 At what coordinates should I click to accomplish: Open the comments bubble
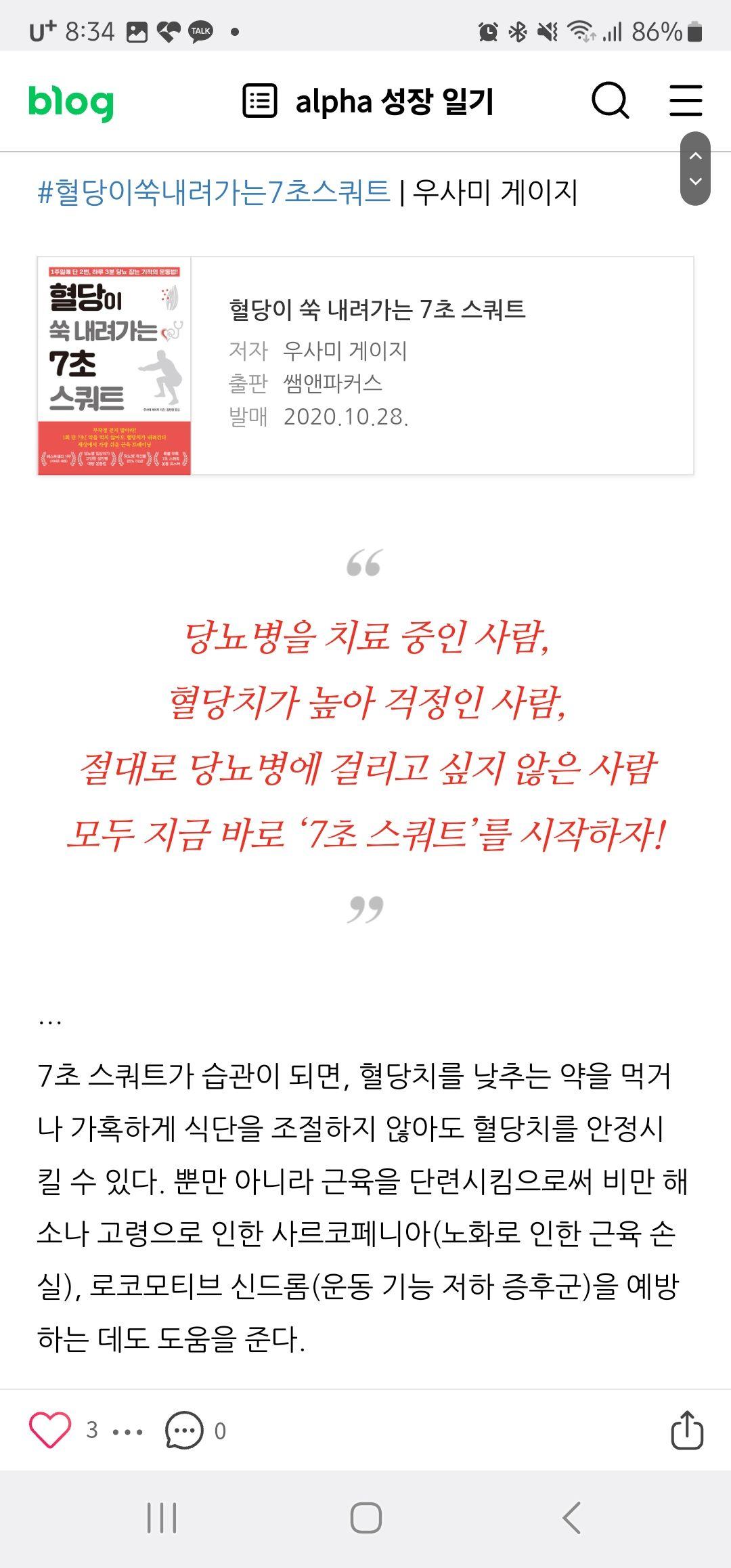184,1430
